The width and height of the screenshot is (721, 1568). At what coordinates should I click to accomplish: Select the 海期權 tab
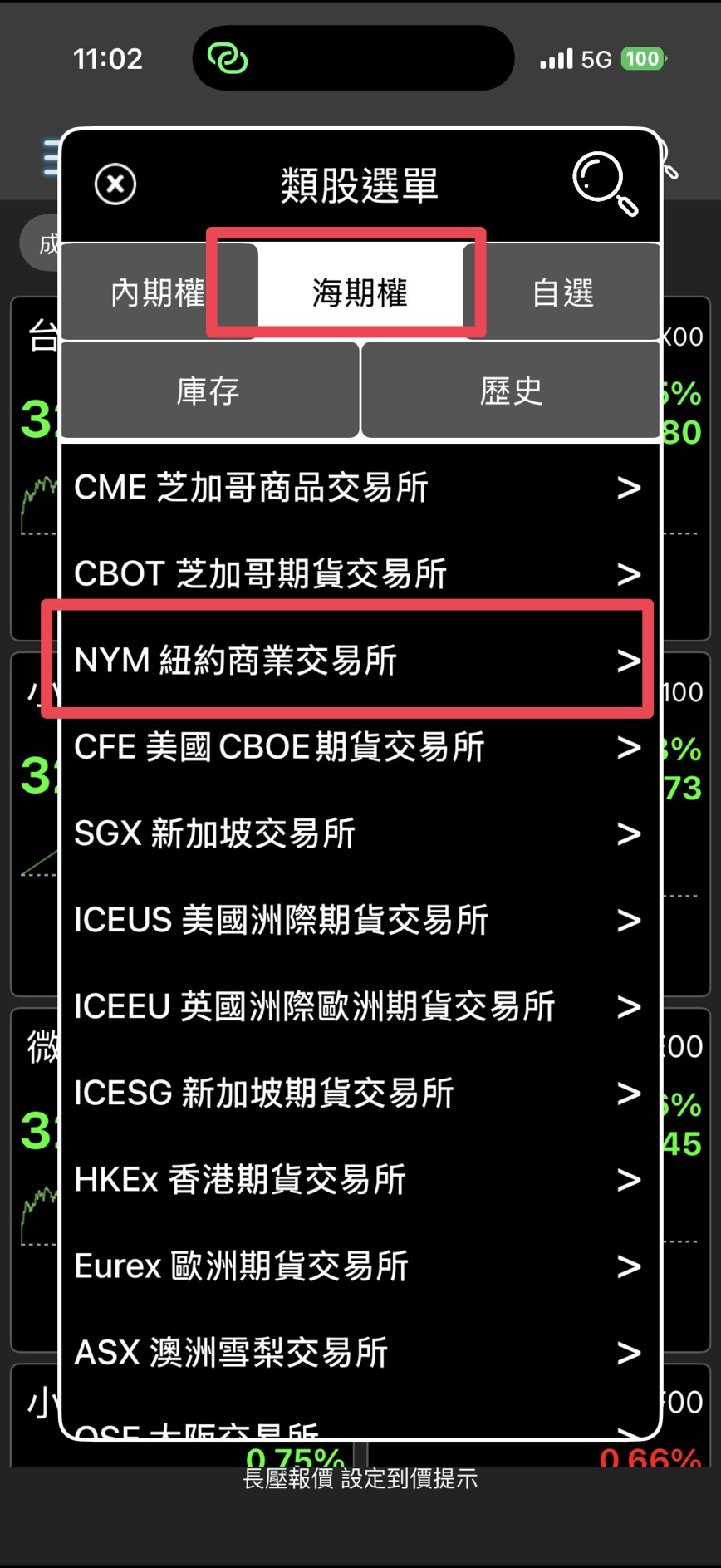[x=360, y=292]
